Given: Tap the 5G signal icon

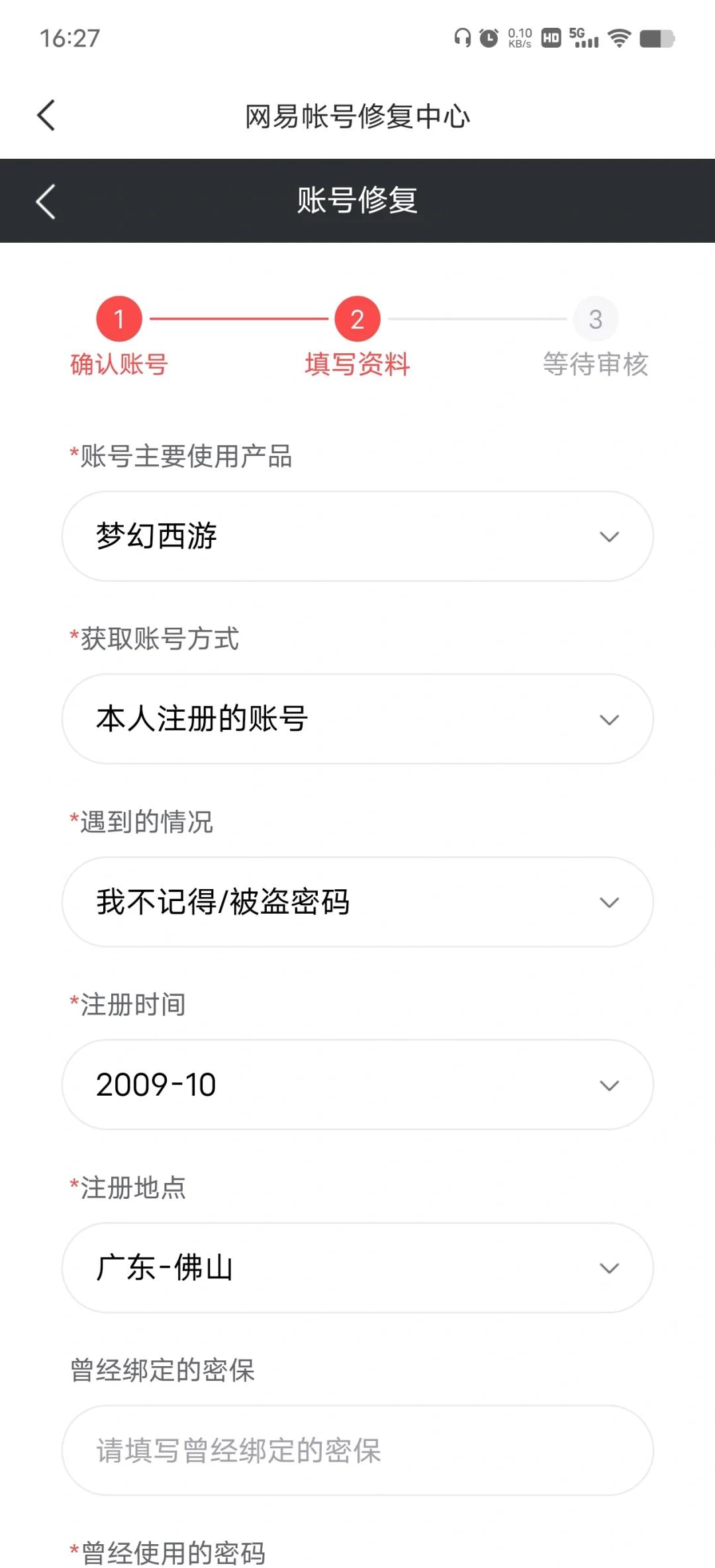Looking at the screenshot, I should click(x=583, y=38).
